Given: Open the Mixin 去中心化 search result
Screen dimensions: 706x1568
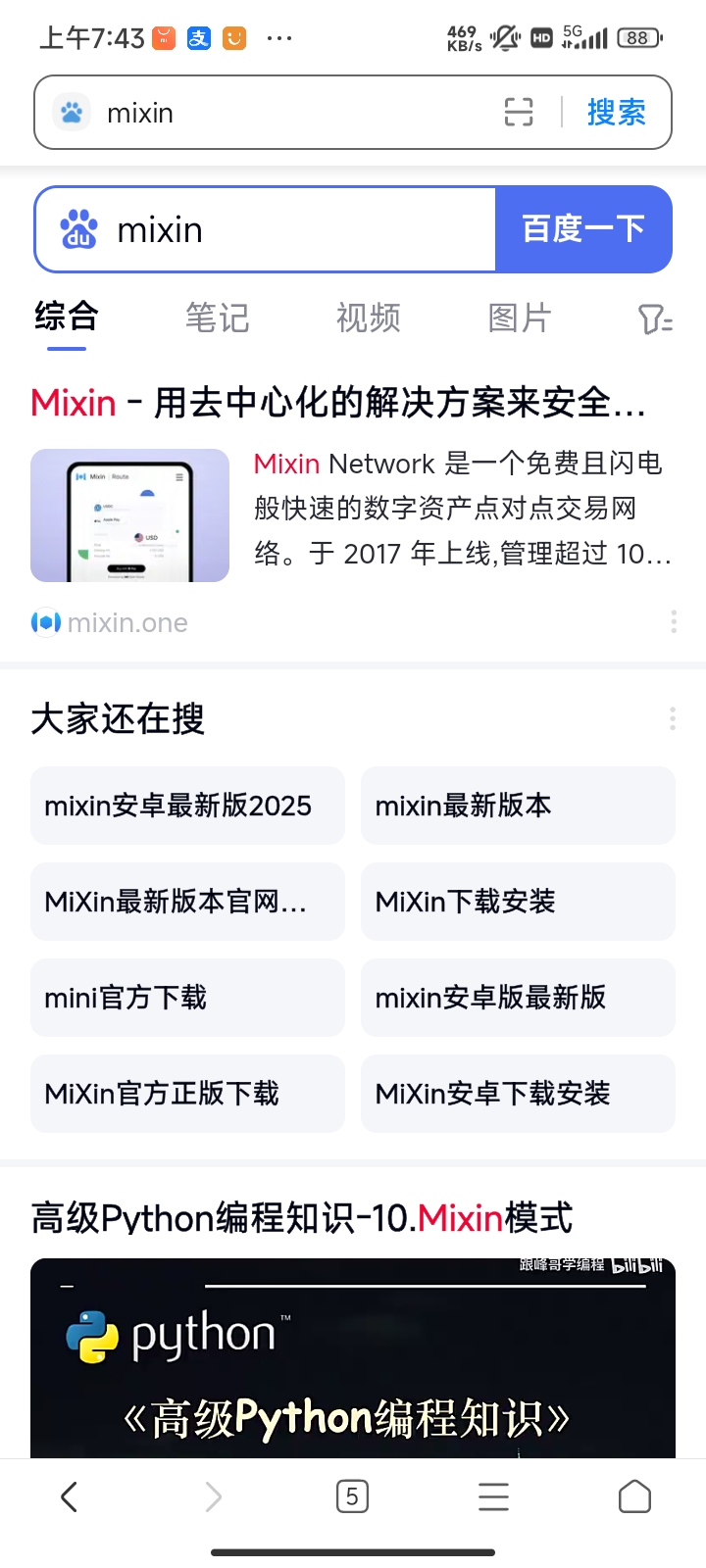Looking at the screenshot, I should [x=338, y=403].
